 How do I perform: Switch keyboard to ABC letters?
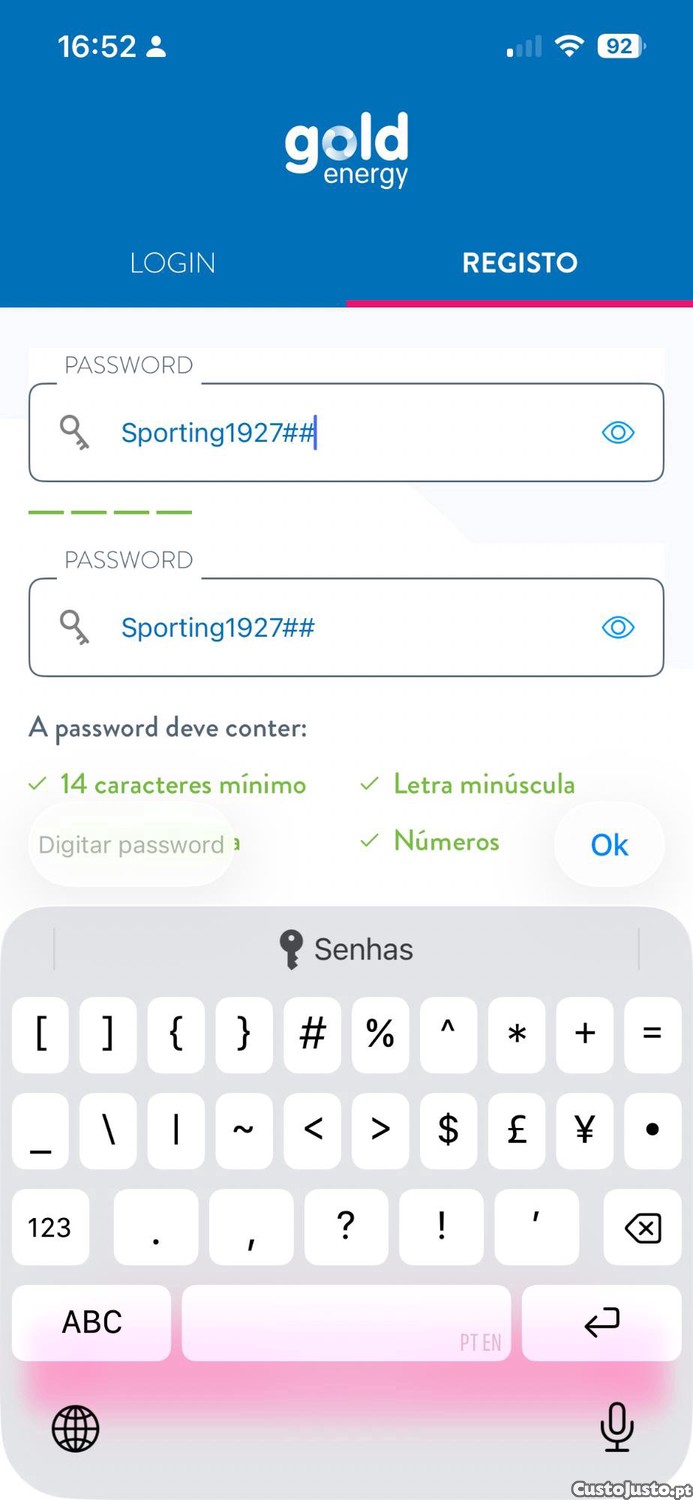click(x=92, y=1322)
